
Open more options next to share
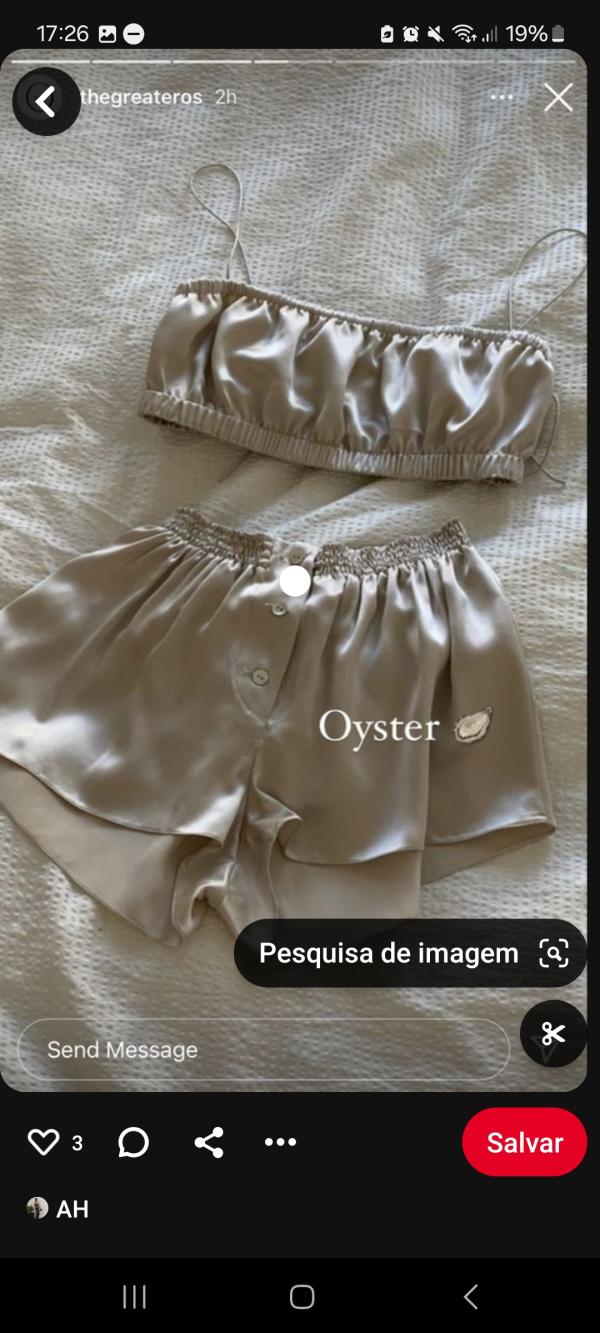280,1142
